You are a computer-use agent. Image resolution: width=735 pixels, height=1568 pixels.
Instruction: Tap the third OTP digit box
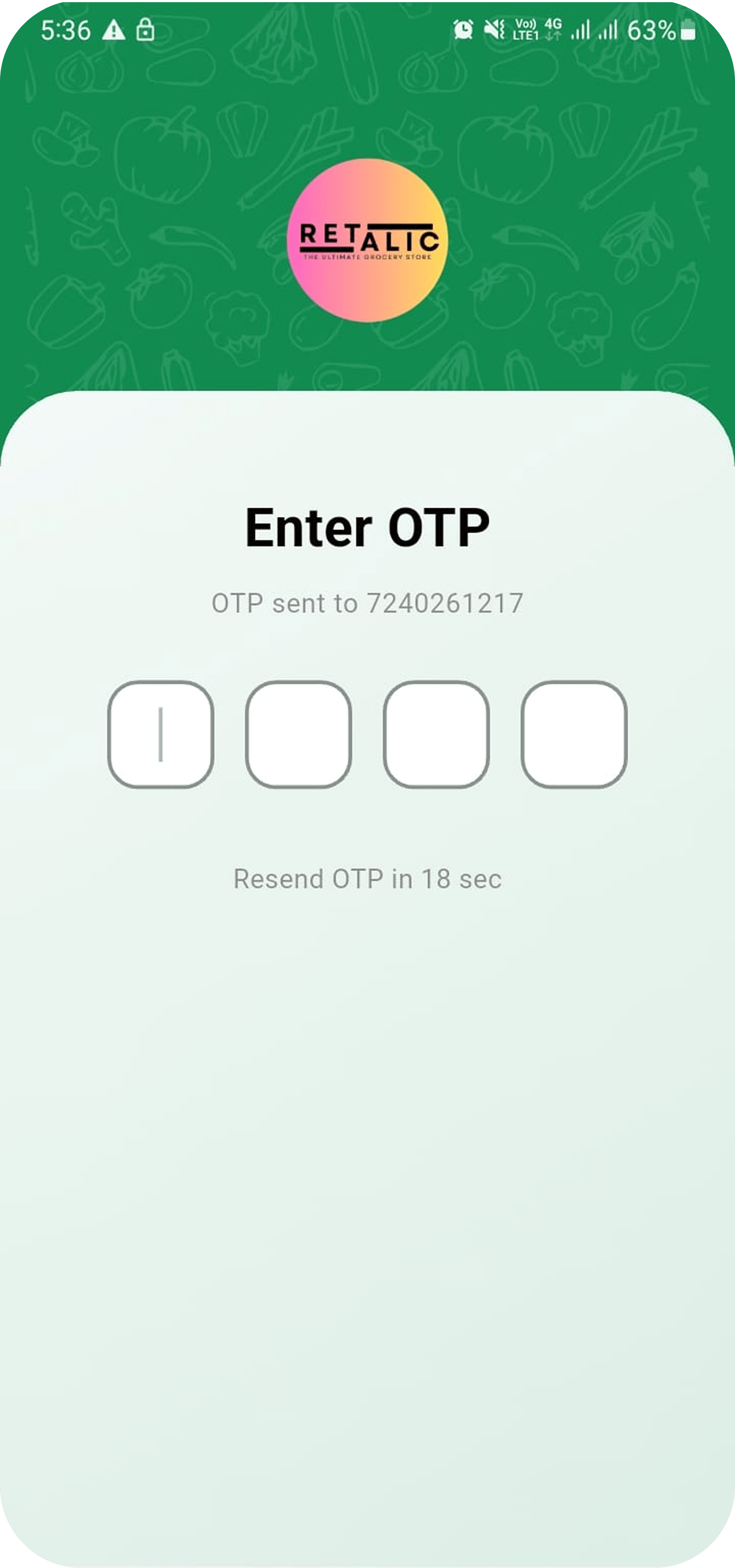(x=436, y=734)
